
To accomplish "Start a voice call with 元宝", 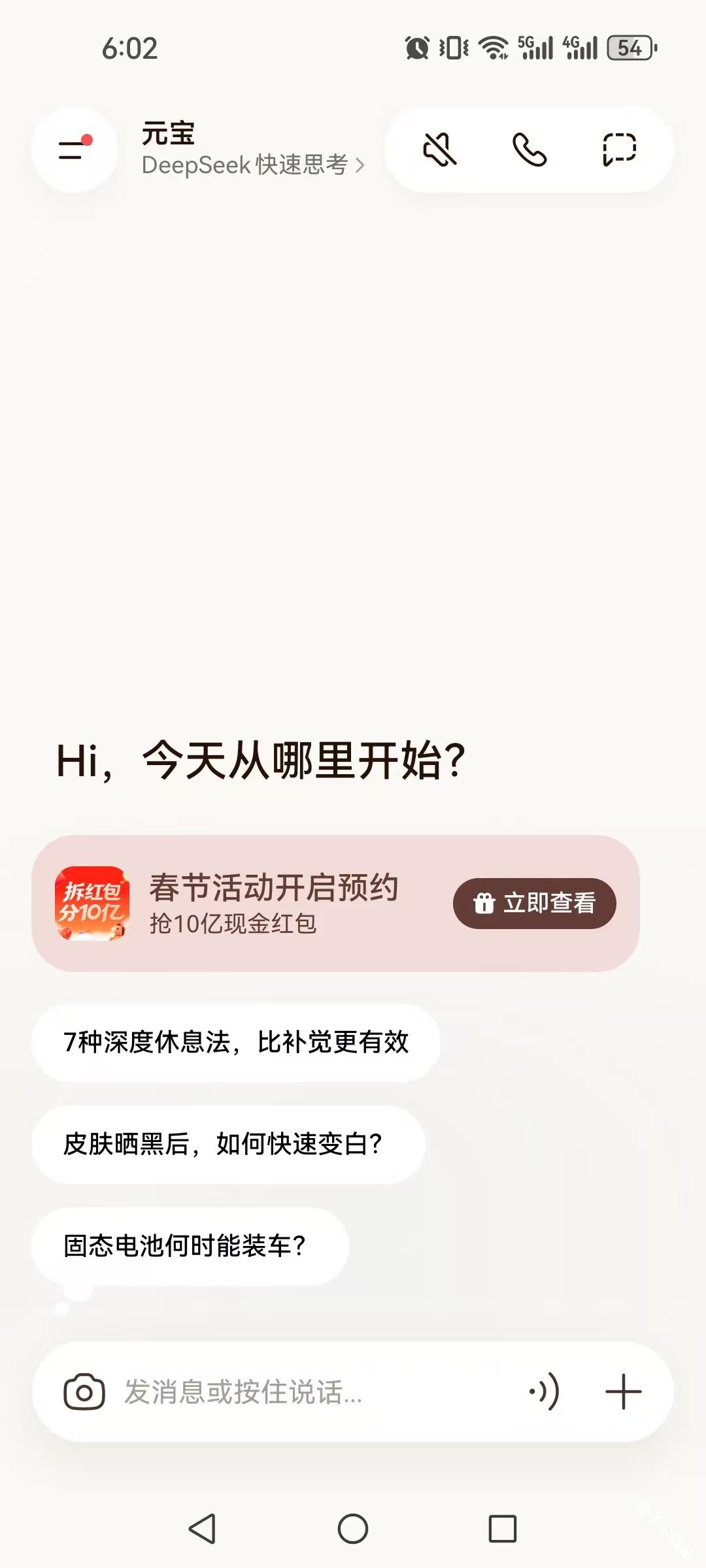I will coord(529,150).
